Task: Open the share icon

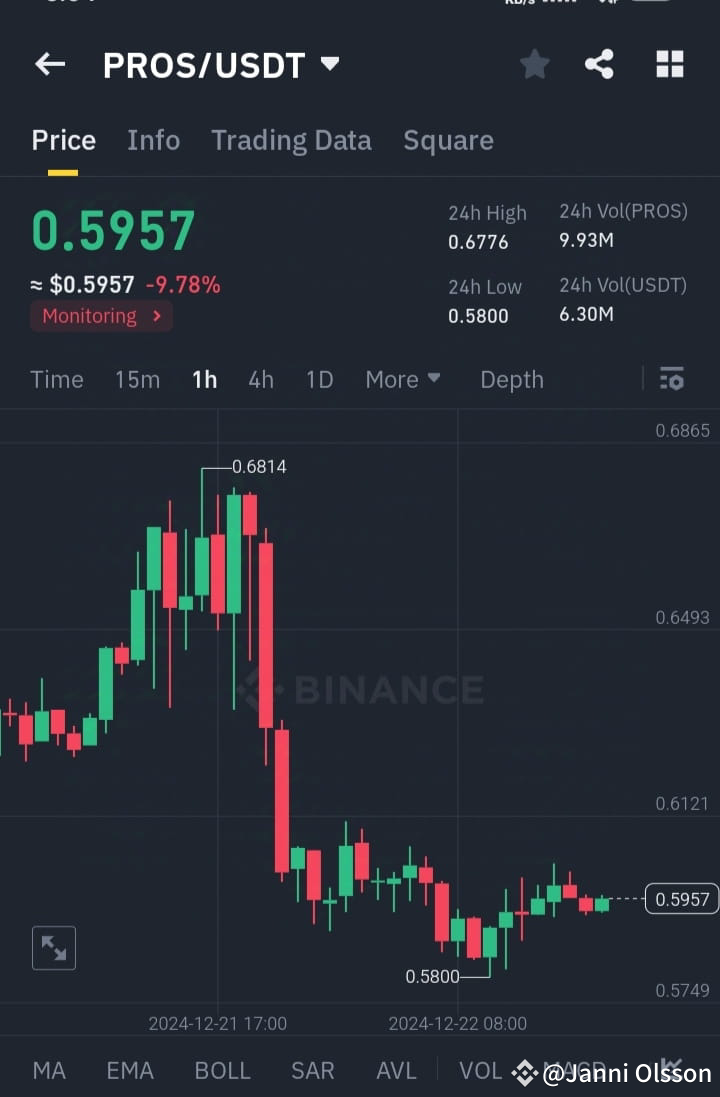Action: click(600, 63)
